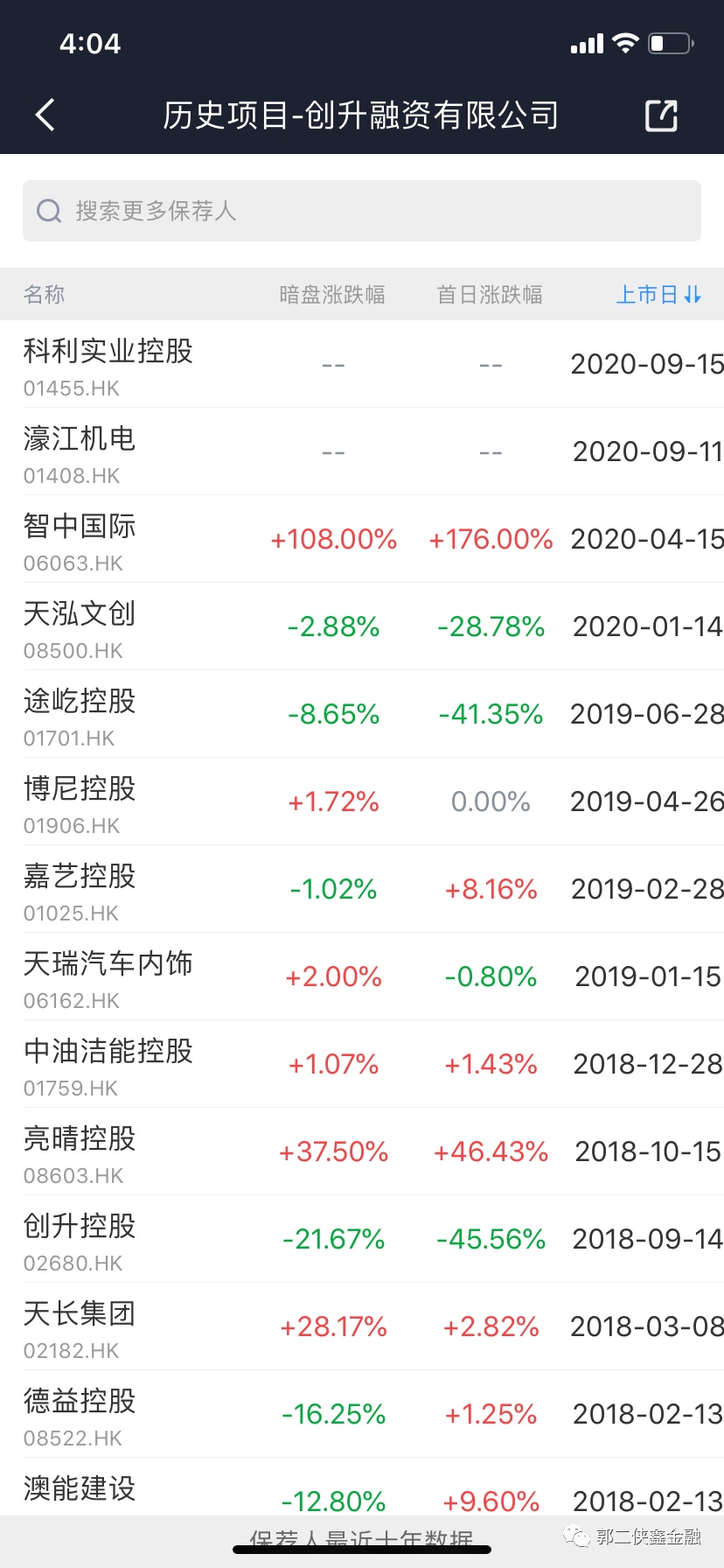Go back using the arrow
Image resolution: width=724 pixels, height=1568 pixels.
point(45,115)
